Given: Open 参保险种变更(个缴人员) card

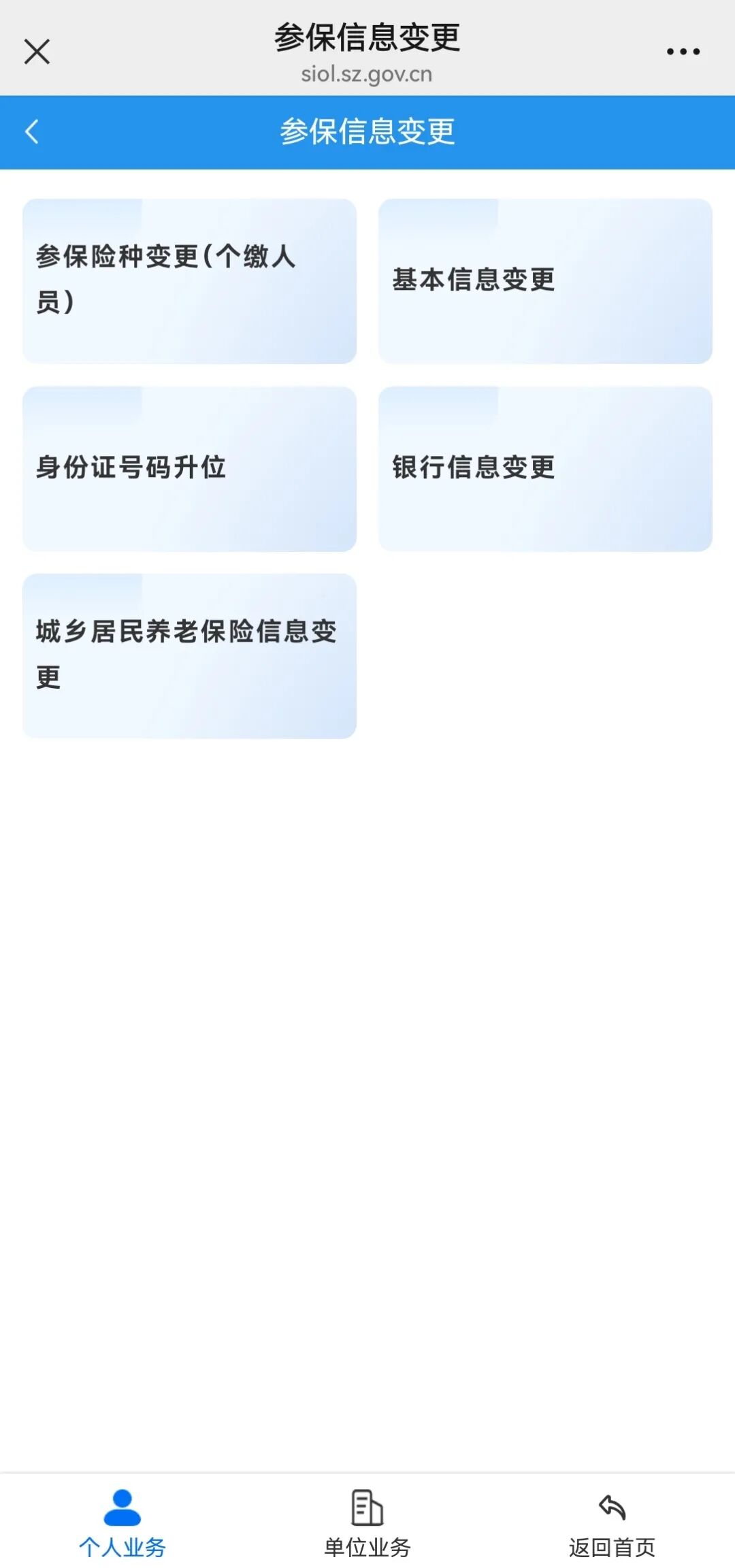Looking at the screenshot, I should pos(189,281).
